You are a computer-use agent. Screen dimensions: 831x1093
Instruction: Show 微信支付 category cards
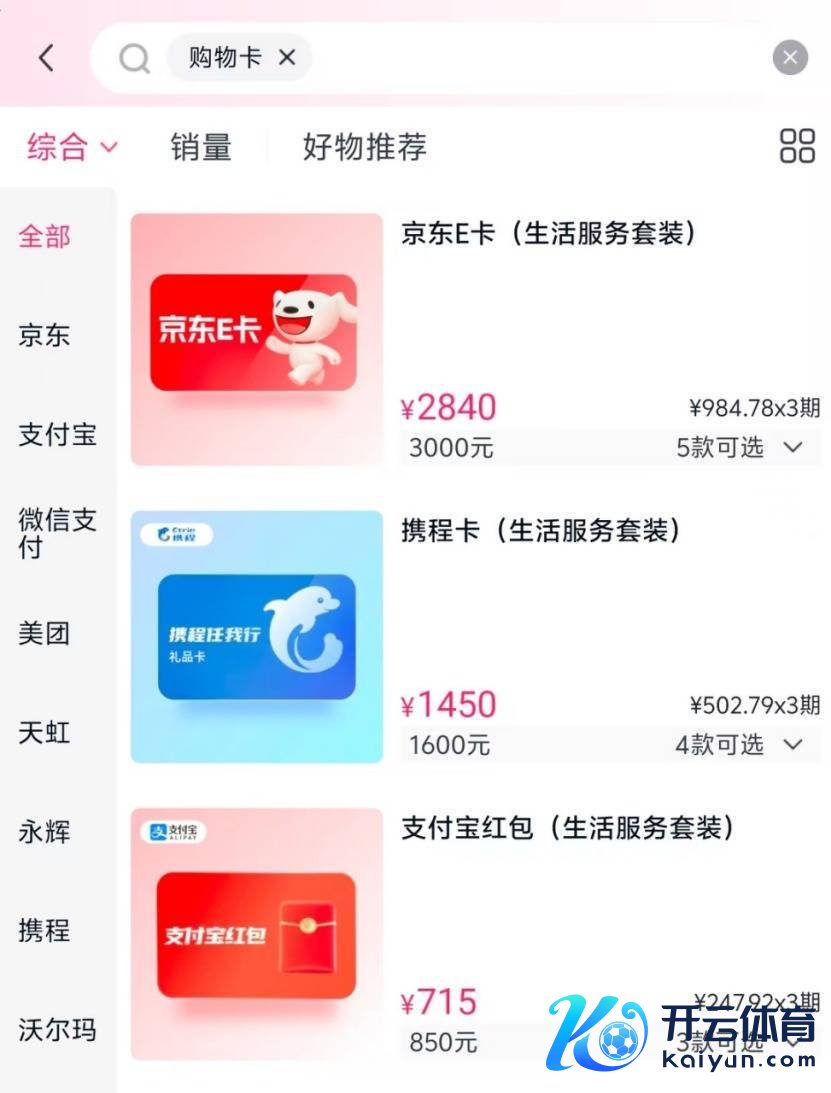pyautogui.click(x=57, y=533)
